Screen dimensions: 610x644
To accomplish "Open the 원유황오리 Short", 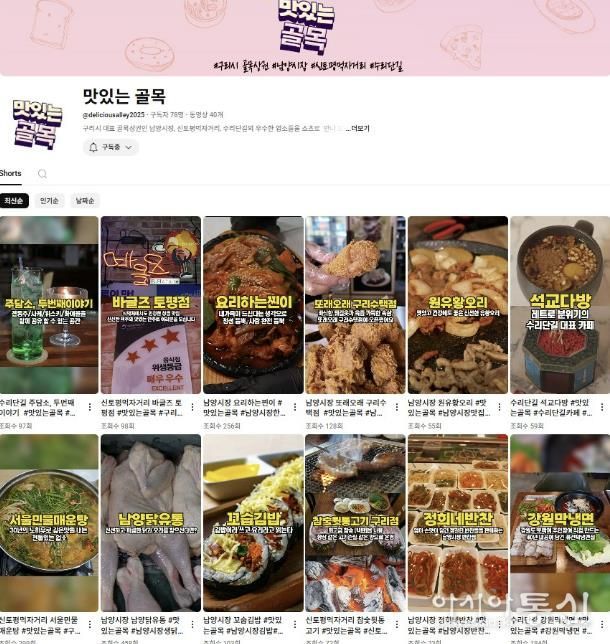I will [457, 305].
